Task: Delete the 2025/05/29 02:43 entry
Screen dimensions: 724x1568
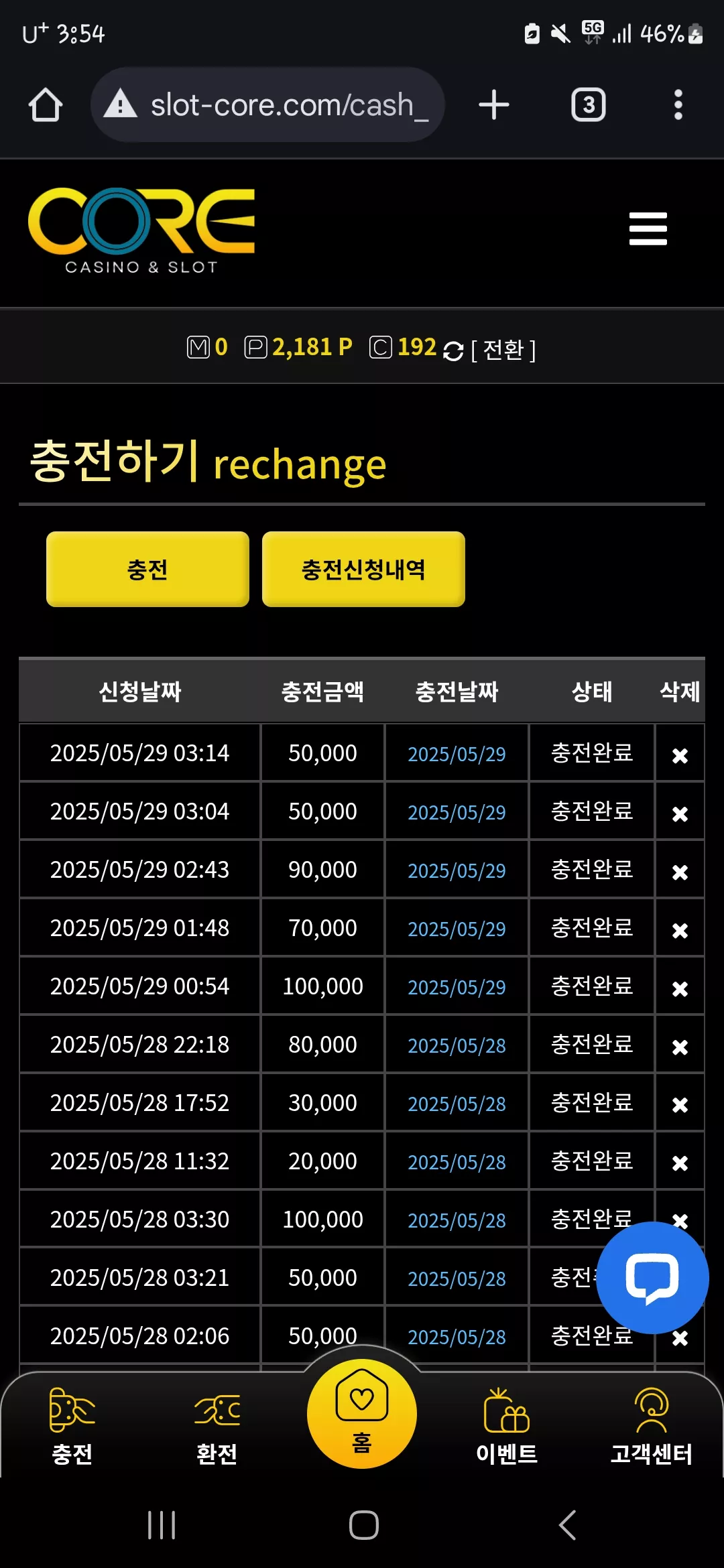Action: click(680, 872)
